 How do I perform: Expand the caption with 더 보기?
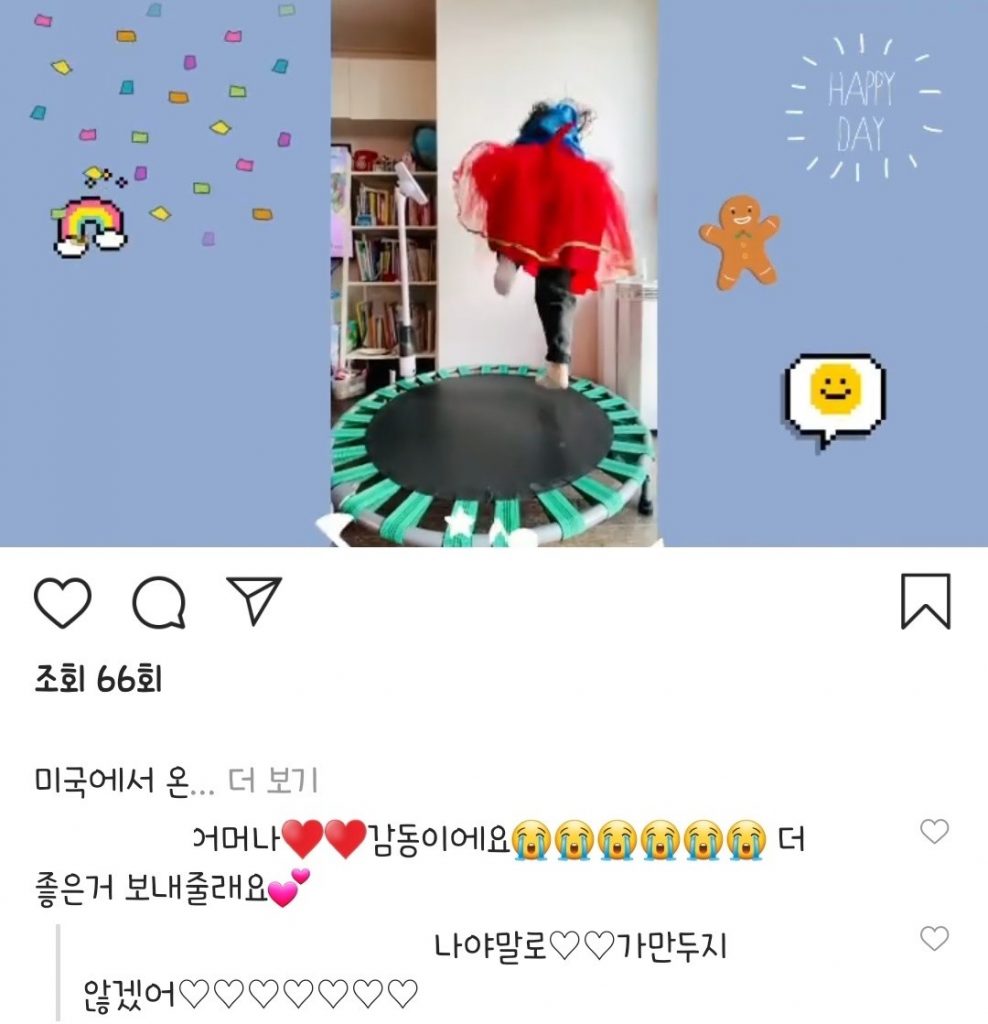click(273, 781)
